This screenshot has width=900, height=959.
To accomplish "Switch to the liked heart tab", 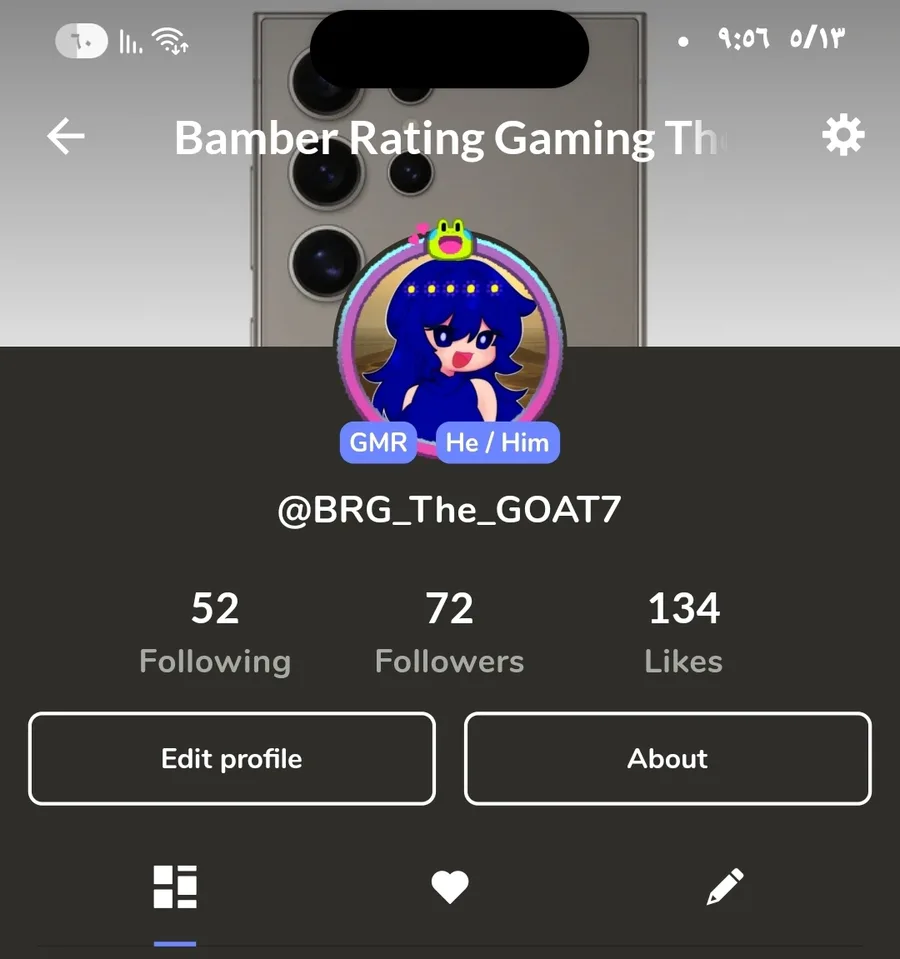I will coord(450,886).
